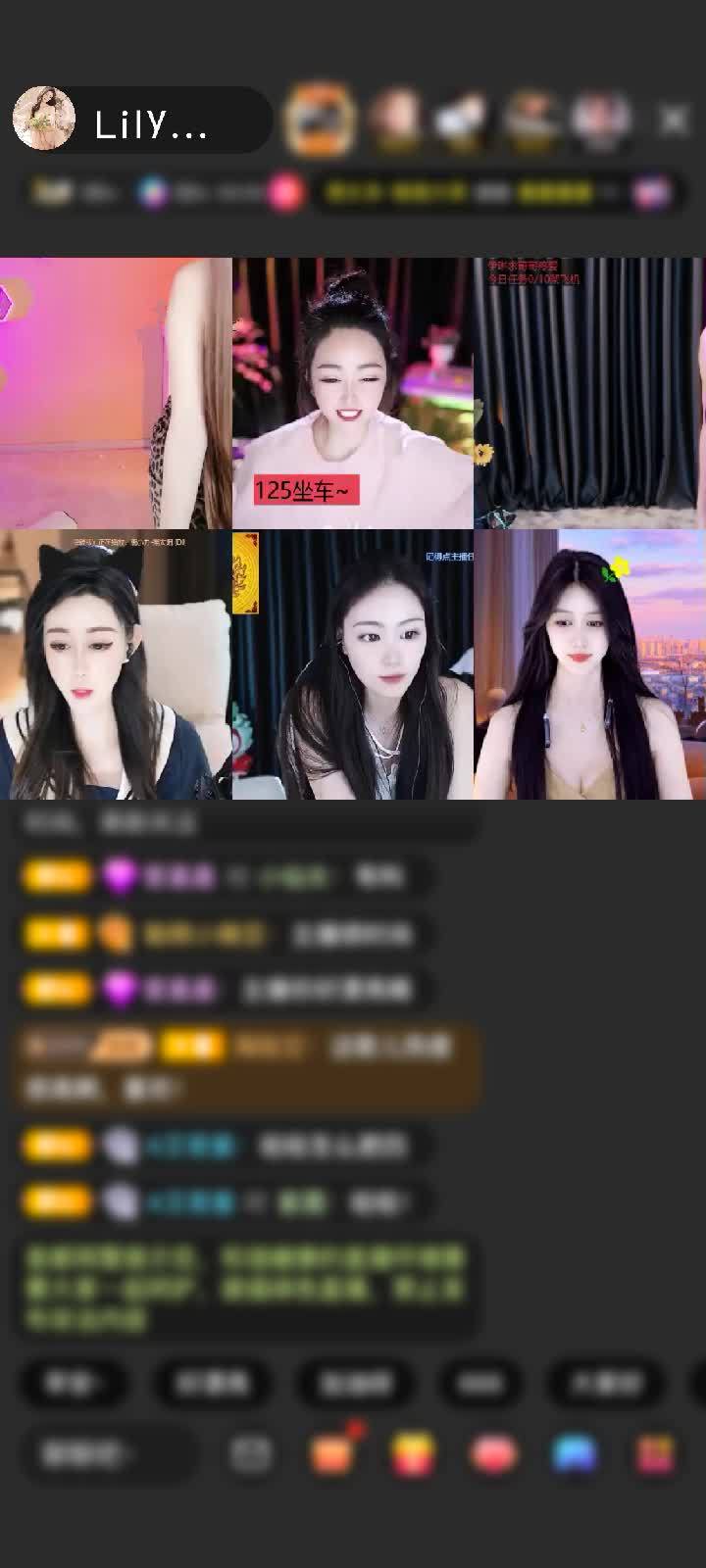Screen dimensions: 706x1568
Task: Select the guest wearing black cat ears
Action: click(x=116, y=664)
